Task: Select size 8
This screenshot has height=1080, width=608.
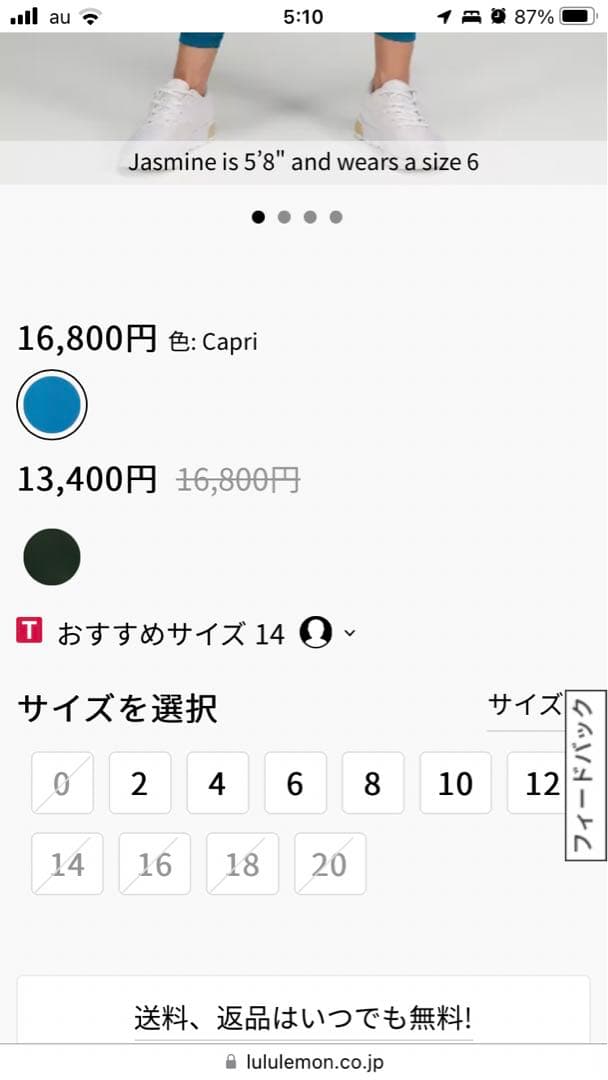Action: point(372,783)
